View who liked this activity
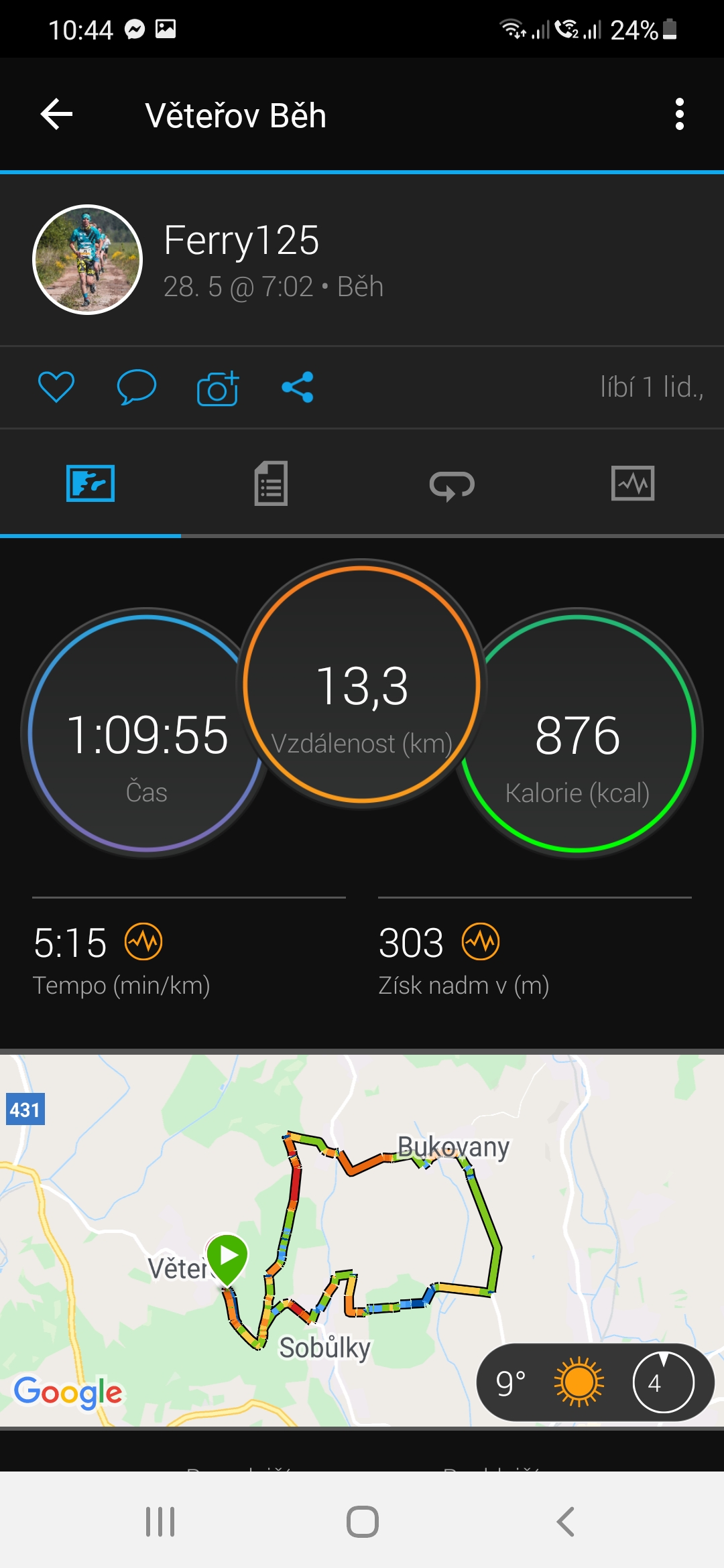This screenshot has width=724, height=1568. (x=652, y=387)
